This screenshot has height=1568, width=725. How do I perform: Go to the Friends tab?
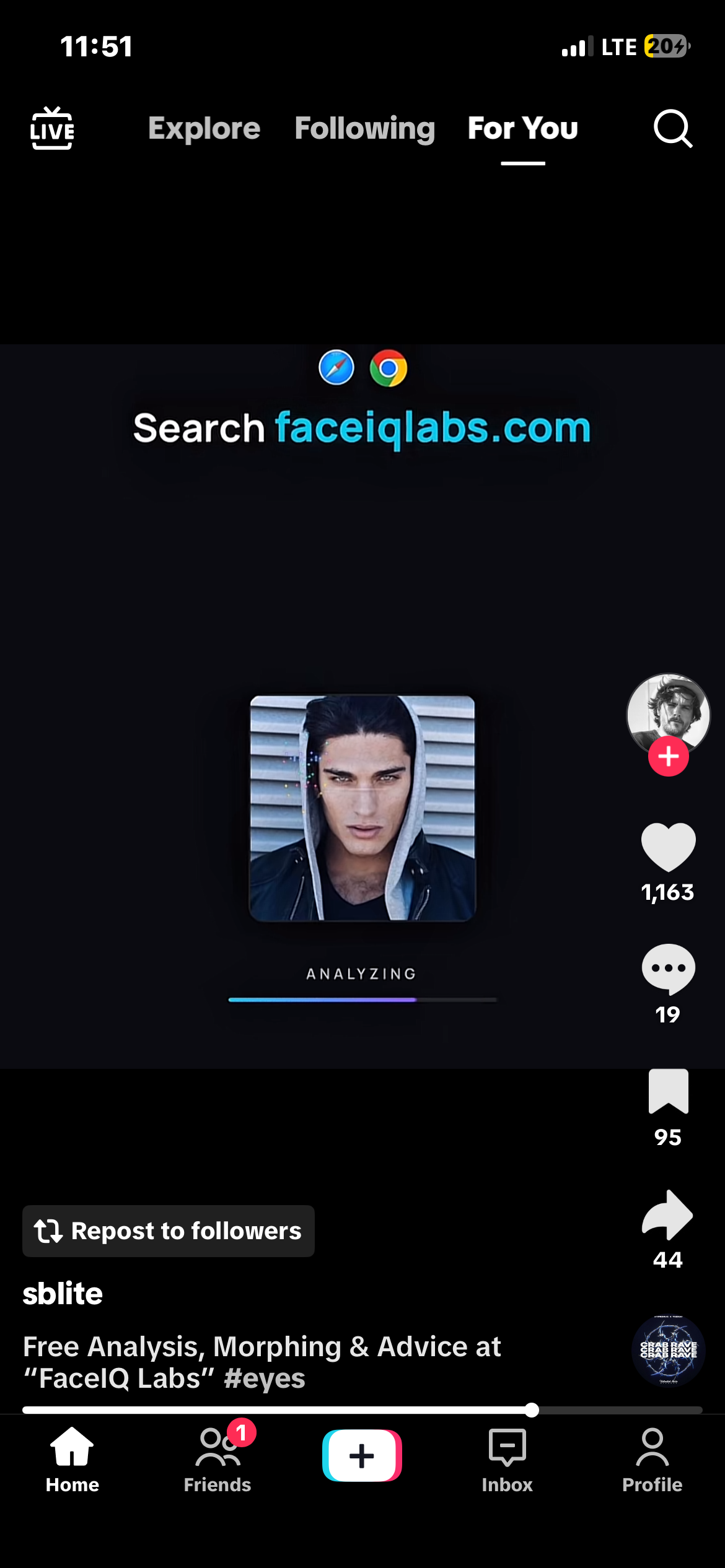pyautogui.click(x=217, y=1459)
